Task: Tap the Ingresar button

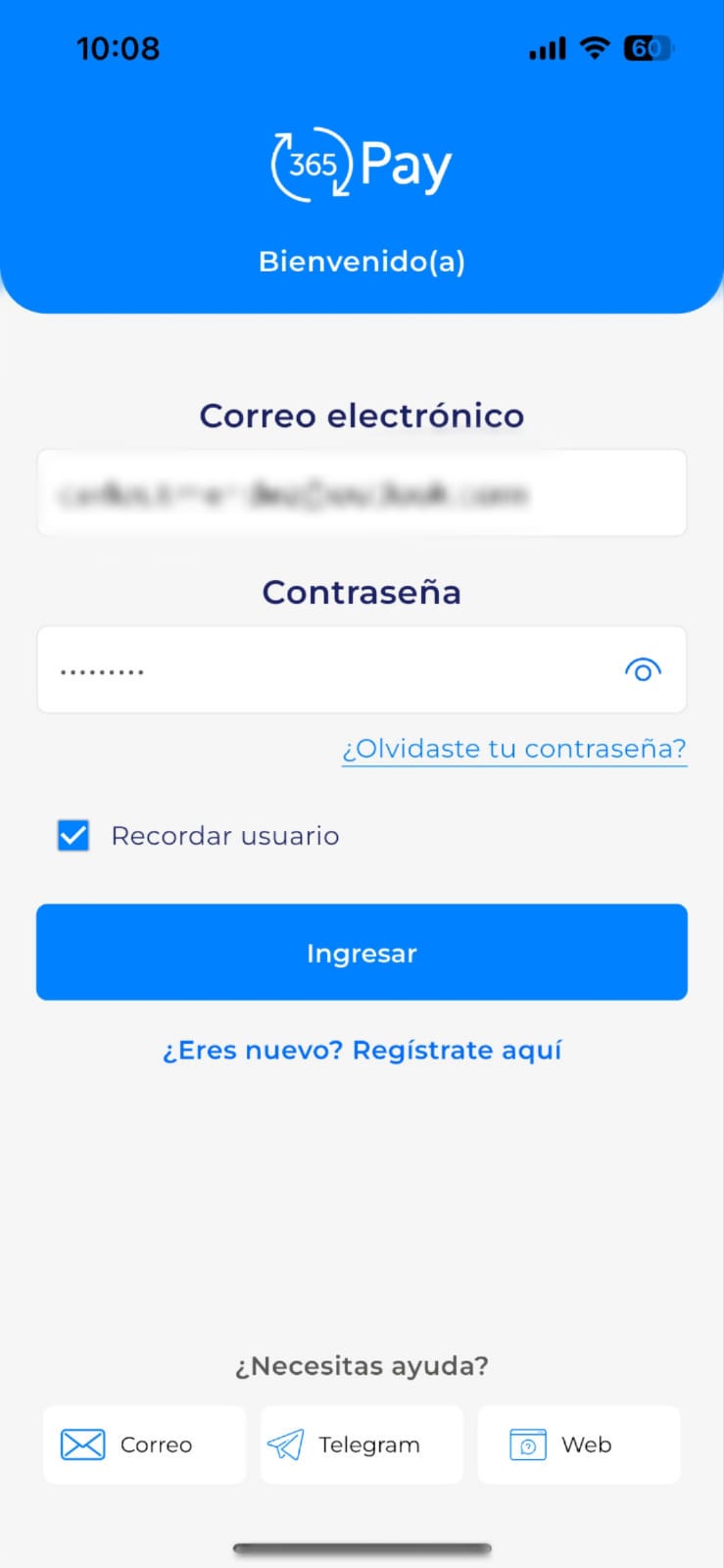Action: tap(362, 953)
